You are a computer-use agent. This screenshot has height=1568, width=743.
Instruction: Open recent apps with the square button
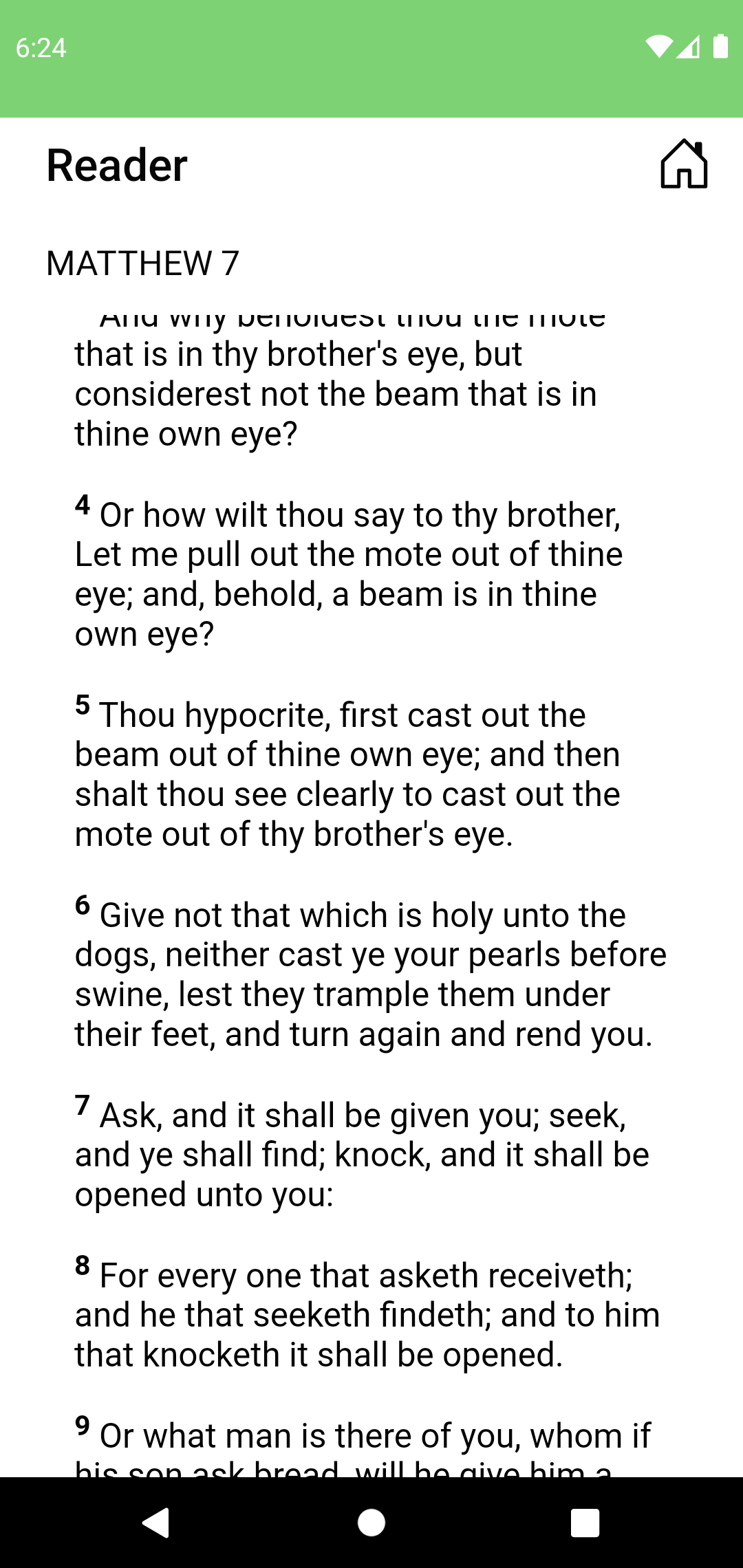coord(585,1522)
